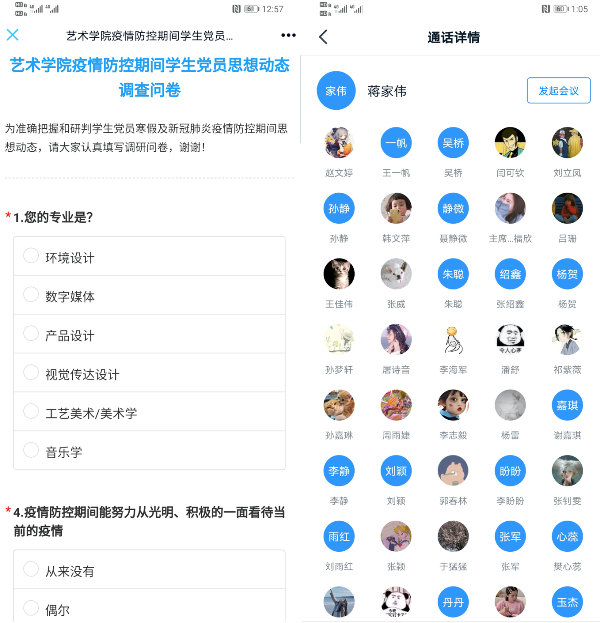Open participant 吴桥
Viewport: 600px width, 623px height.
coord(453,143)
